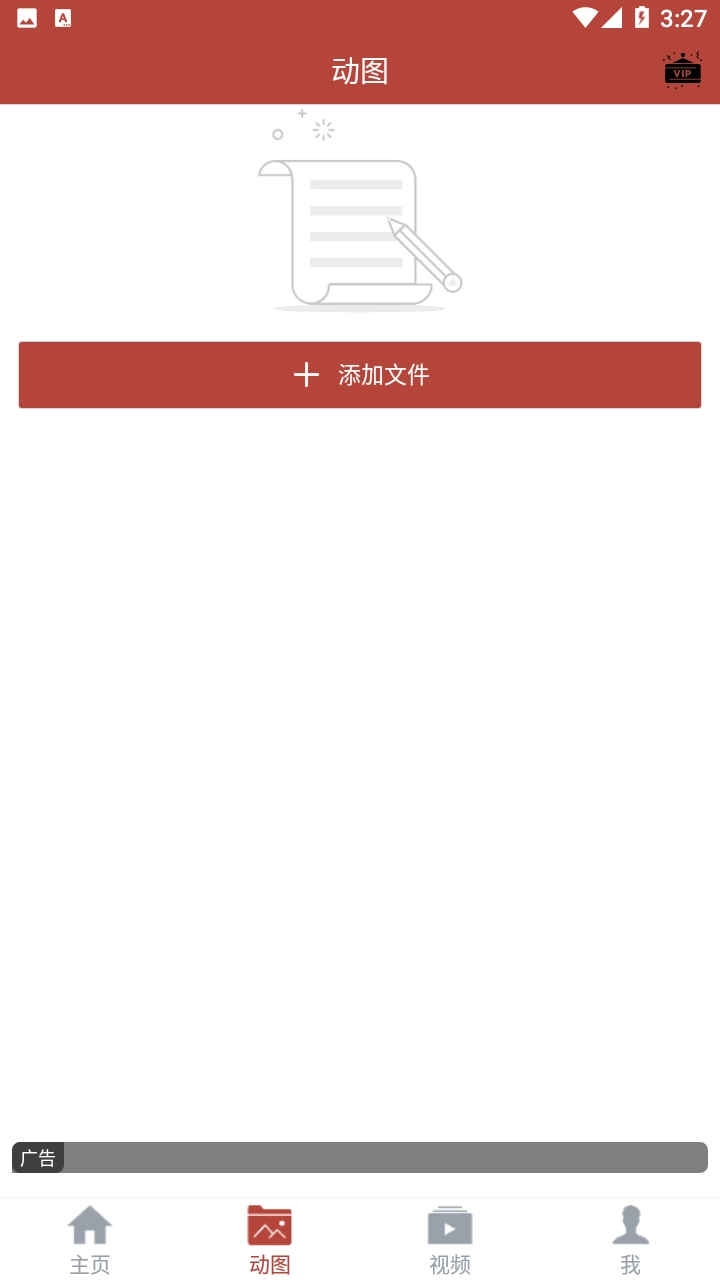Open the VIP membership icon
Image resolution: width=720 pixels, height=1280 pixels.
pos(682,71)
